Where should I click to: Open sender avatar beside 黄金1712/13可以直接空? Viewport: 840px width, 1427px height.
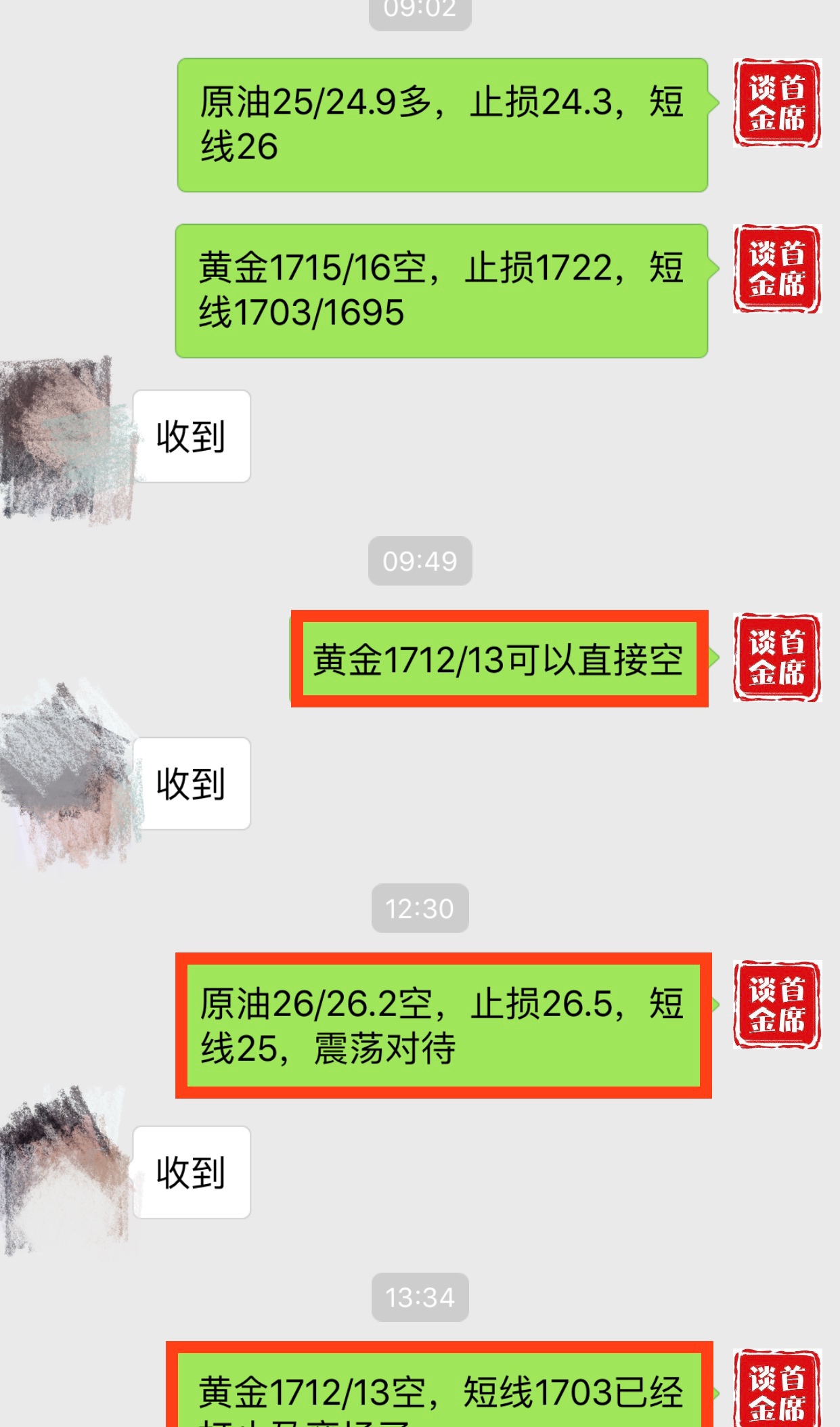click(776, 657)
